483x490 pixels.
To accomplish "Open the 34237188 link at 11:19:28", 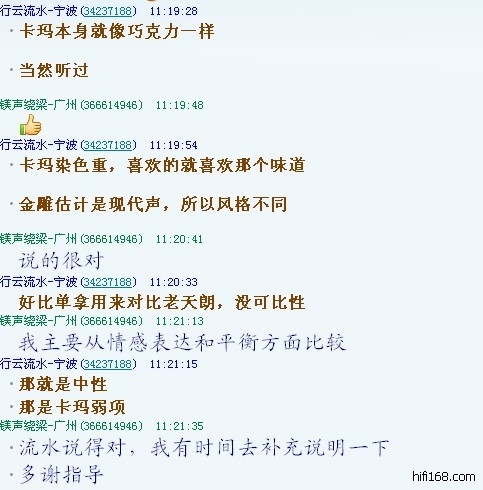I will [108, 11].
